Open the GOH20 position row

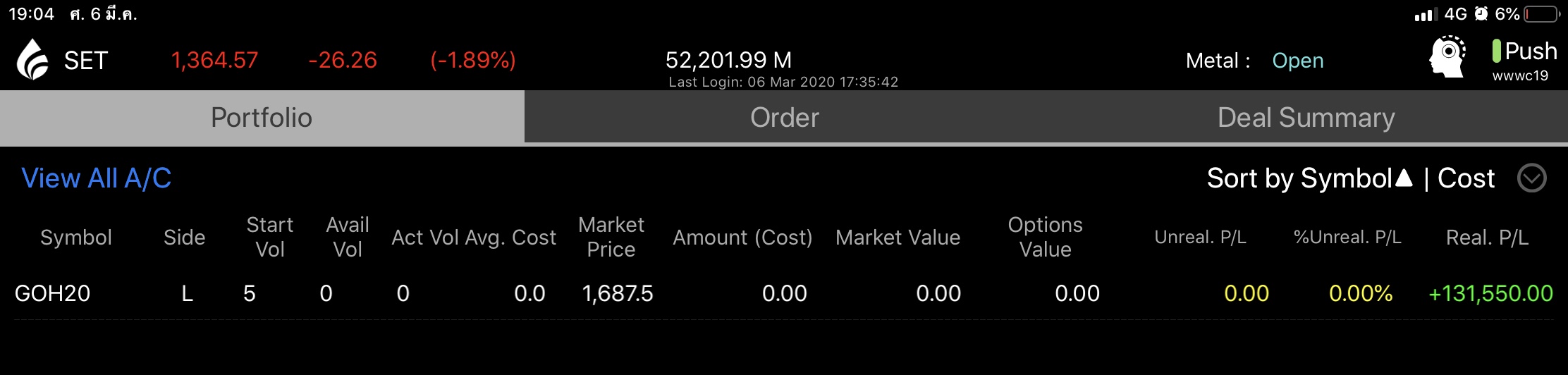click(x=53, y=293)
